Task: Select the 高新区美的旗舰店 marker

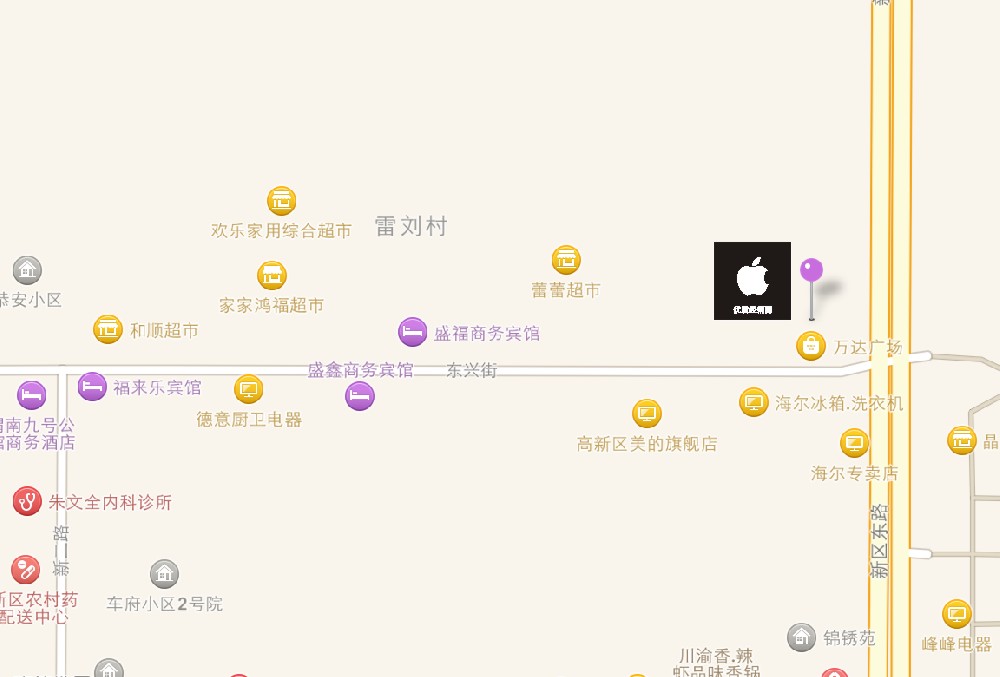Action: click(x=647, y=413)
